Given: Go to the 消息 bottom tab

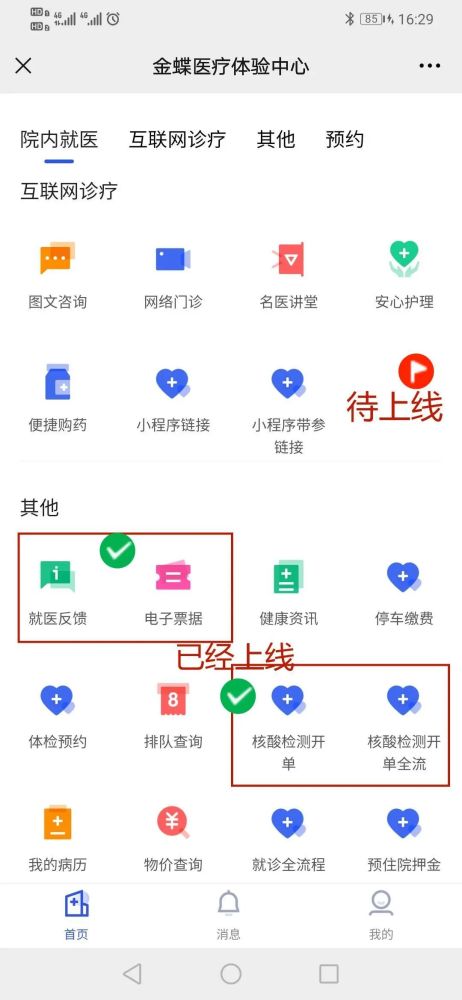Looking at the screenshot, I should click(x=228, y=915).
